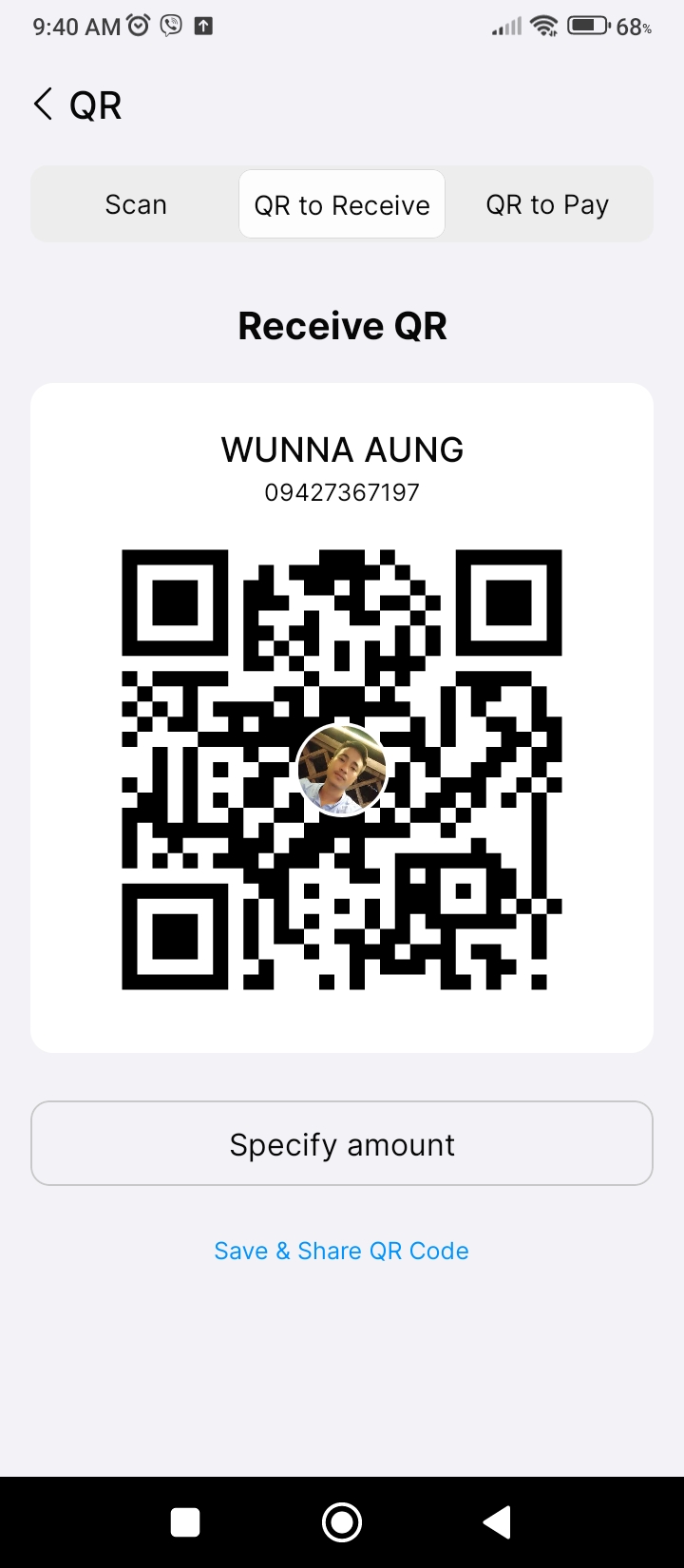684x1568 pixels.
Task: Save & Share QR Code
Action: click(x=342, y=1251)
